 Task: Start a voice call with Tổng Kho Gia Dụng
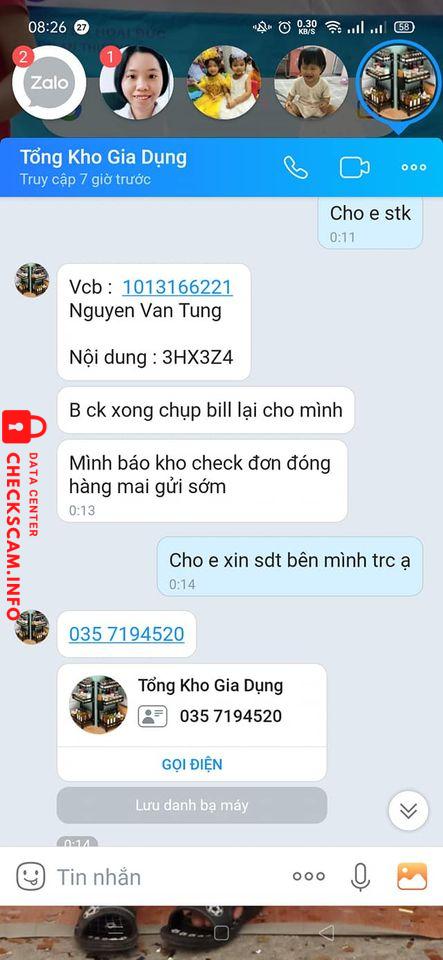tap(296, 167)
